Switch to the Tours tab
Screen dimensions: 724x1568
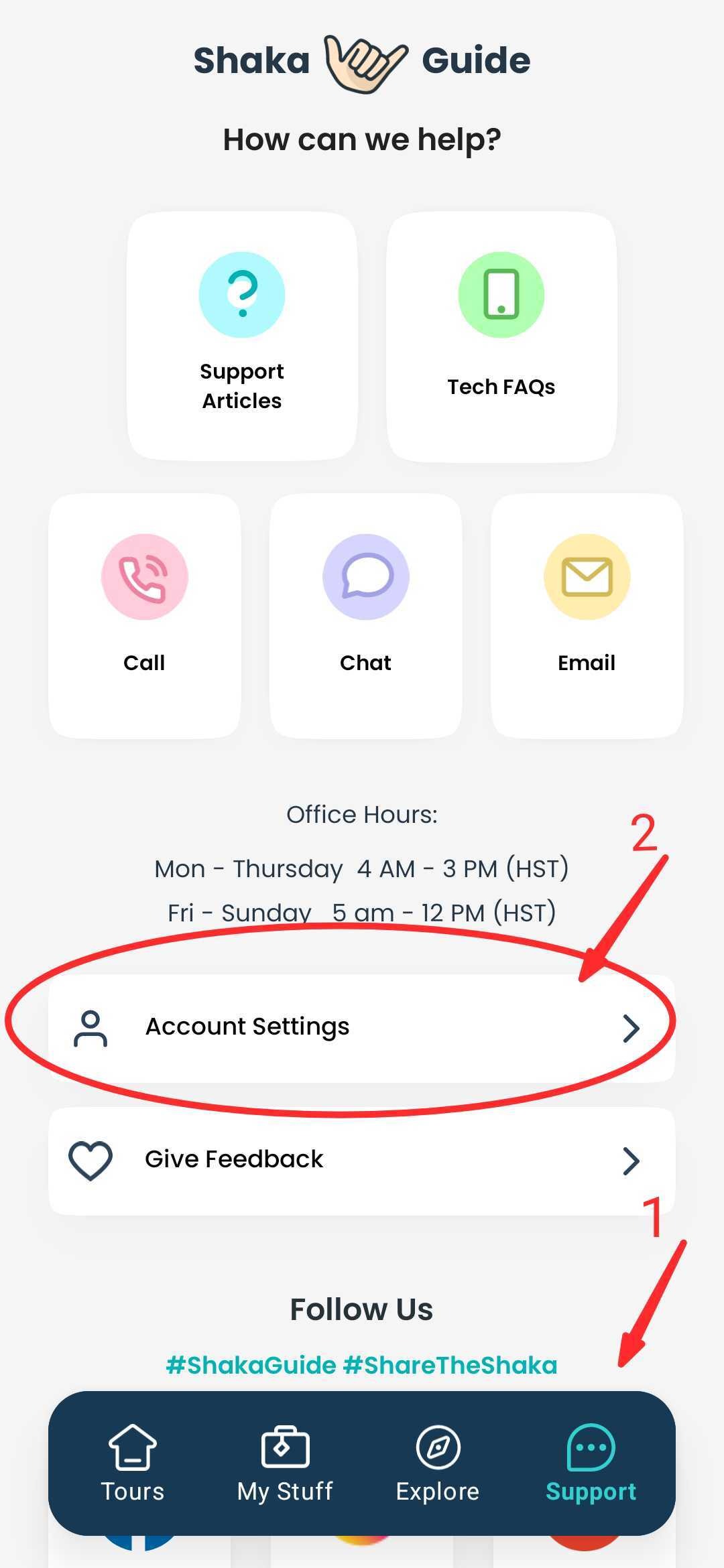tap(132, 1463)
